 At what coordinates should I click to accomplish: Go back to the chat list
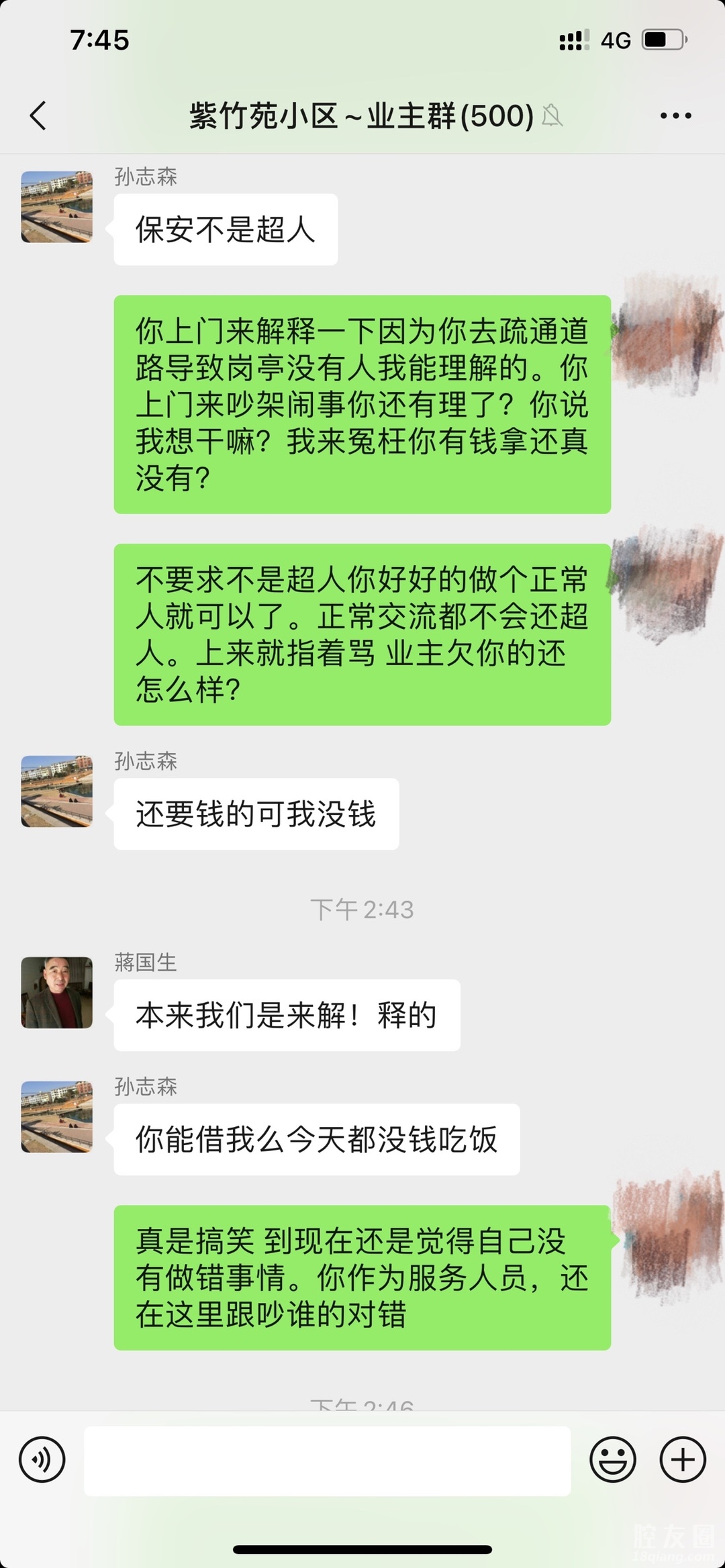(39, 115)
